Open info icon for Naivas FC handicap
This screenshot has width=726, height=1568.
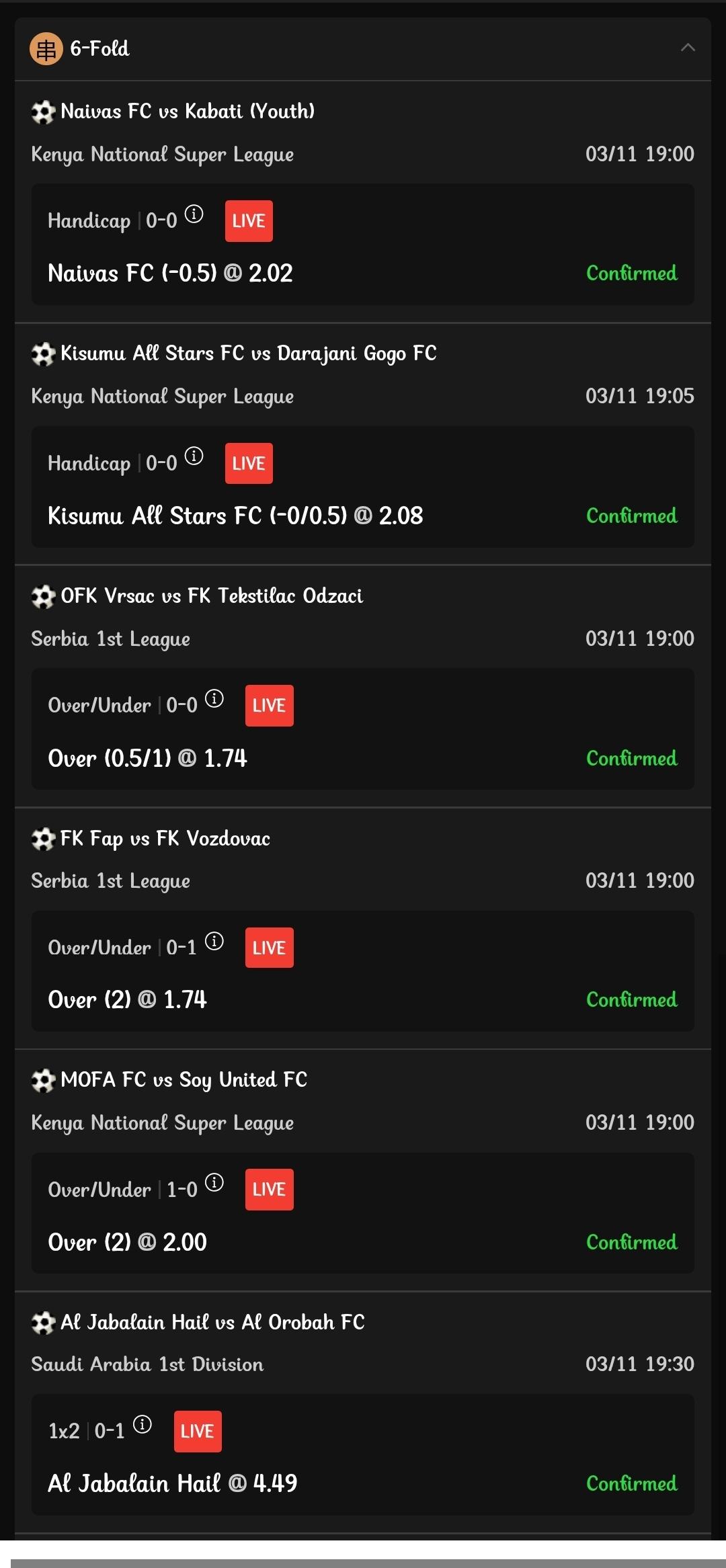click(194, 214)
